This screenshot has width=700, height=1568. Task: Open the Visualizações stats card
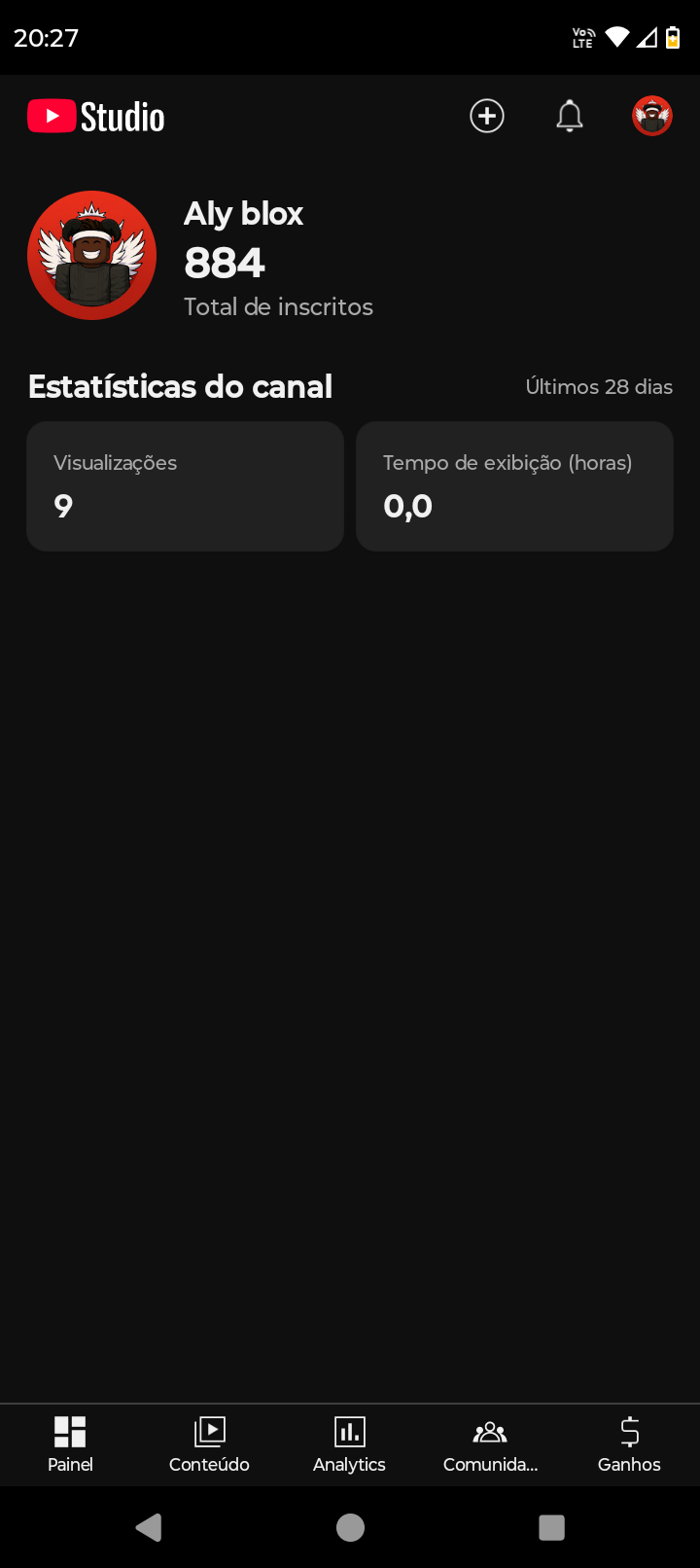tap(185, 486)
